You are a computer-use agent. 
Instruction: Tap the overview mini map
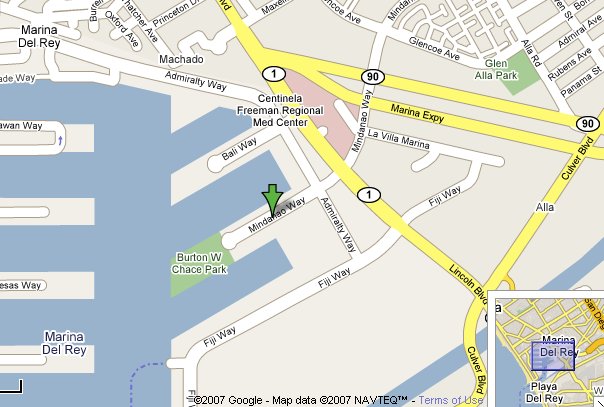(548, 345)
